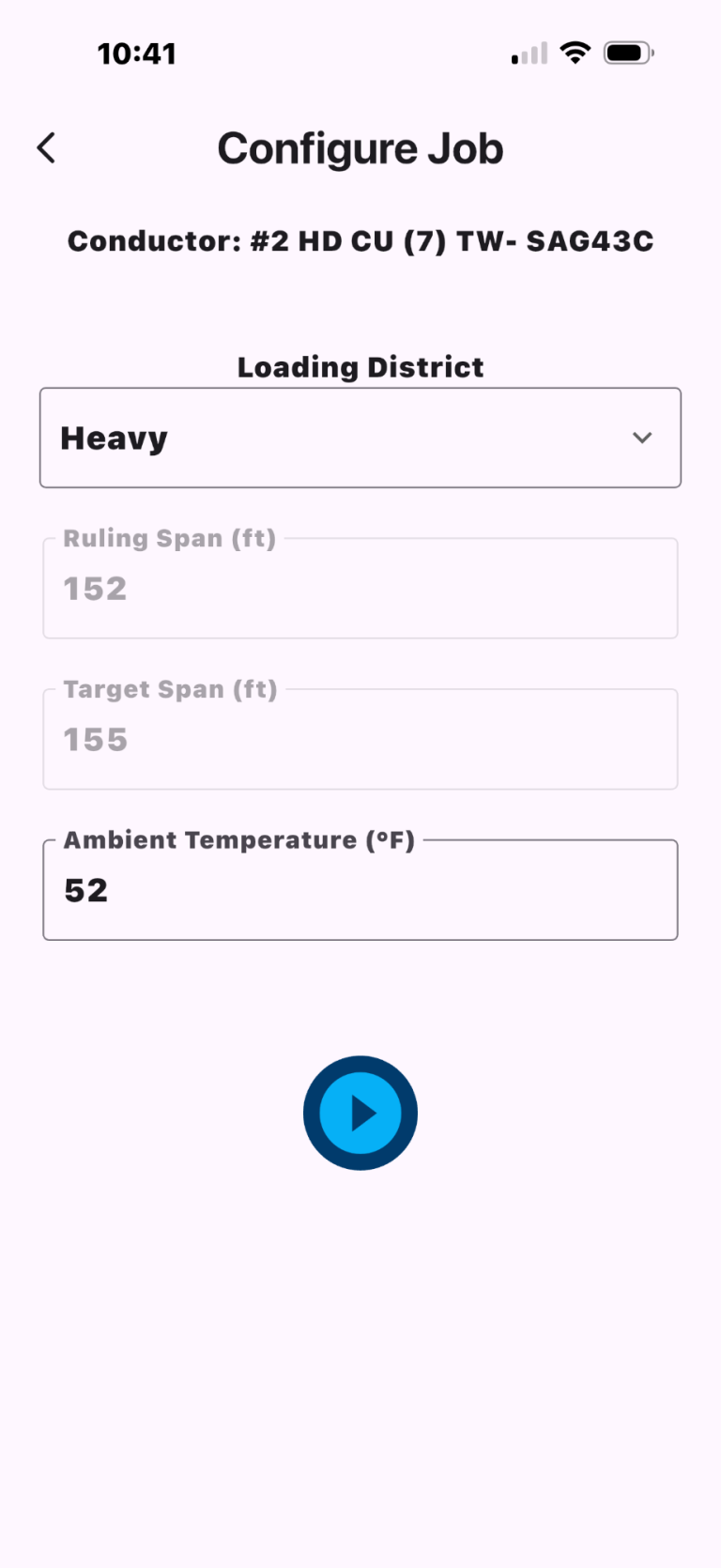Tap the Ruling Span field

coord(360,589)
